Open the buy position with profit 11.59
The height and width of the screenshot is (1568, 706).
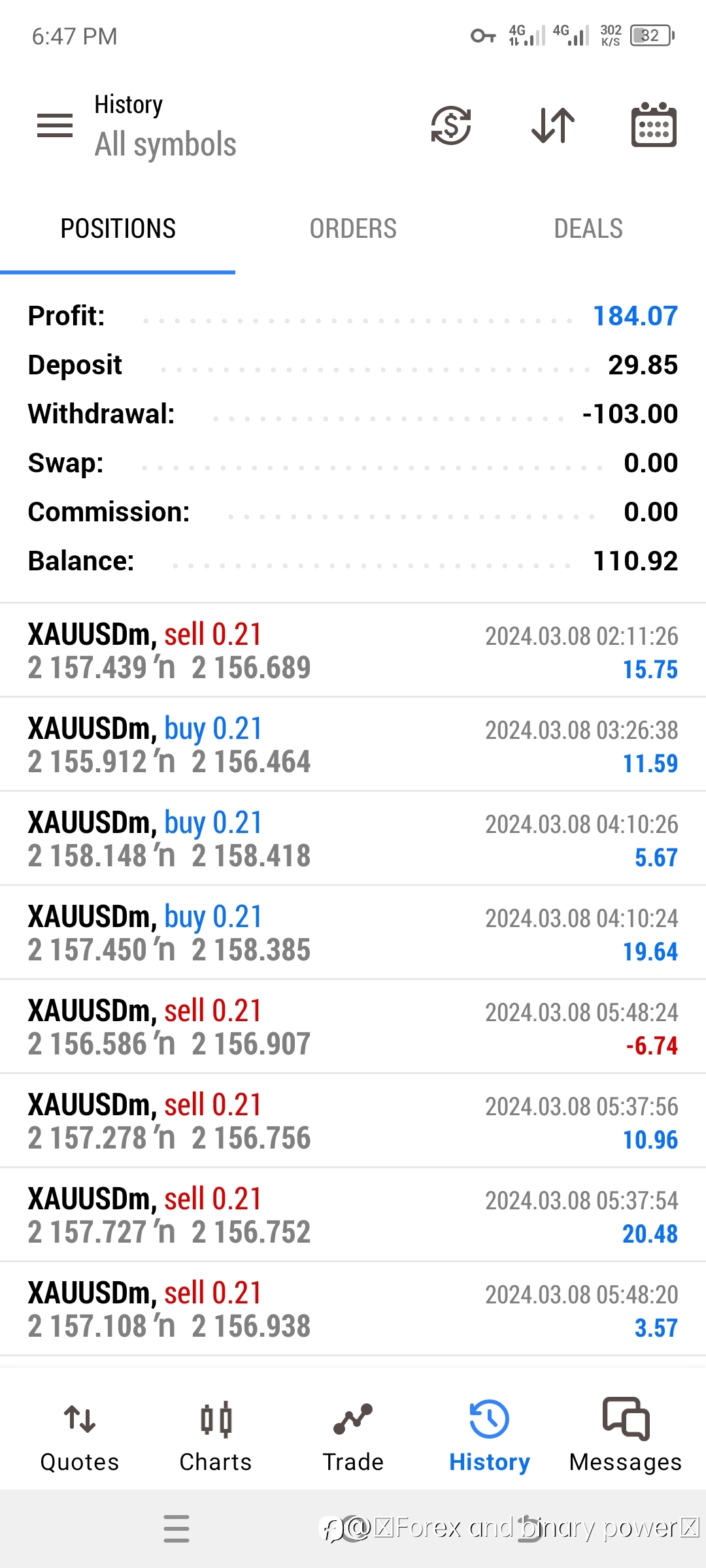[x=353, y=745]
